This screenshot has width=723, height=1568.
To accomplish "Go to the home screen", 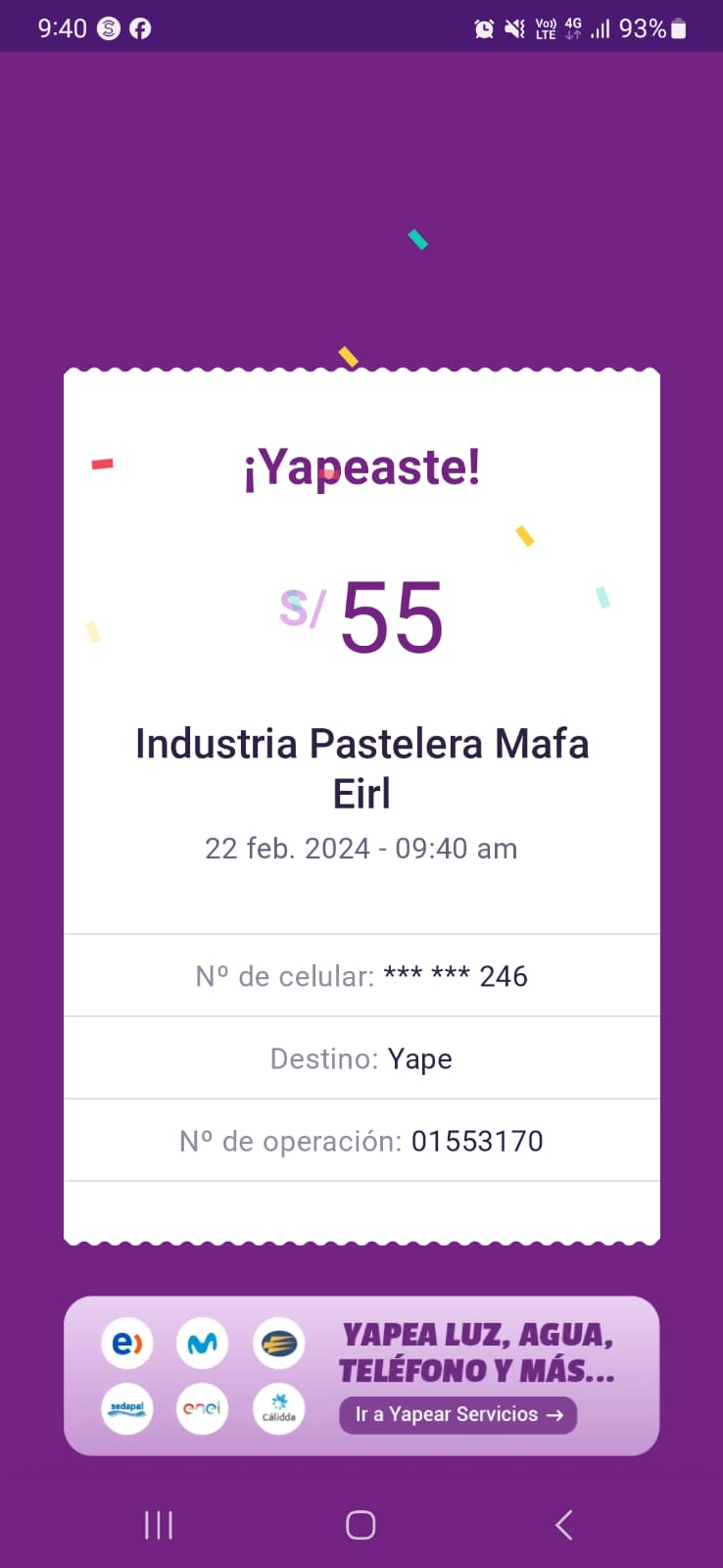I will [x=361, y=1525].
